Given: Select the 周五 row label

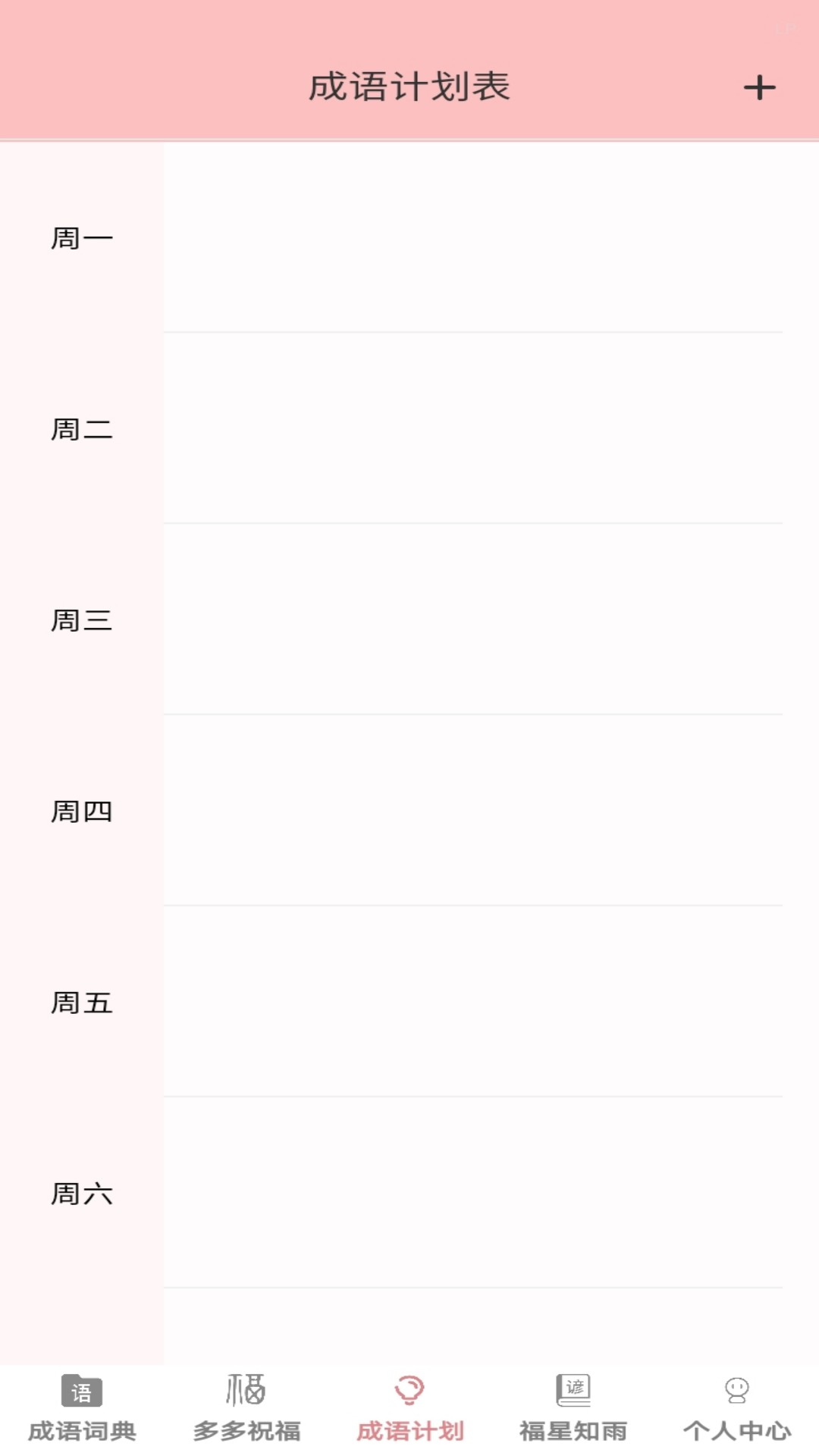Looking at the screenshot, I should 81,1004.
